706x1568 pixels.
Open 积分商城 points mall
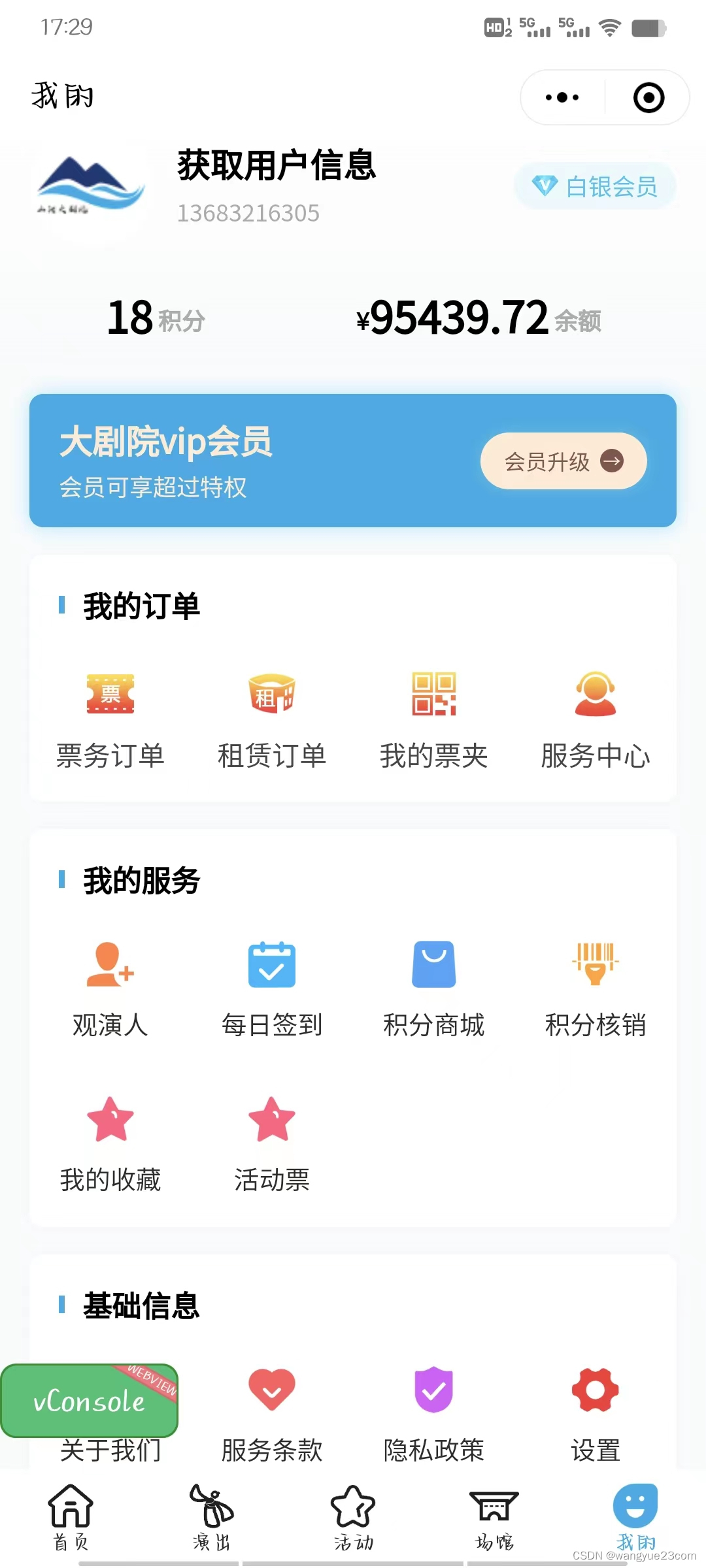433,990
